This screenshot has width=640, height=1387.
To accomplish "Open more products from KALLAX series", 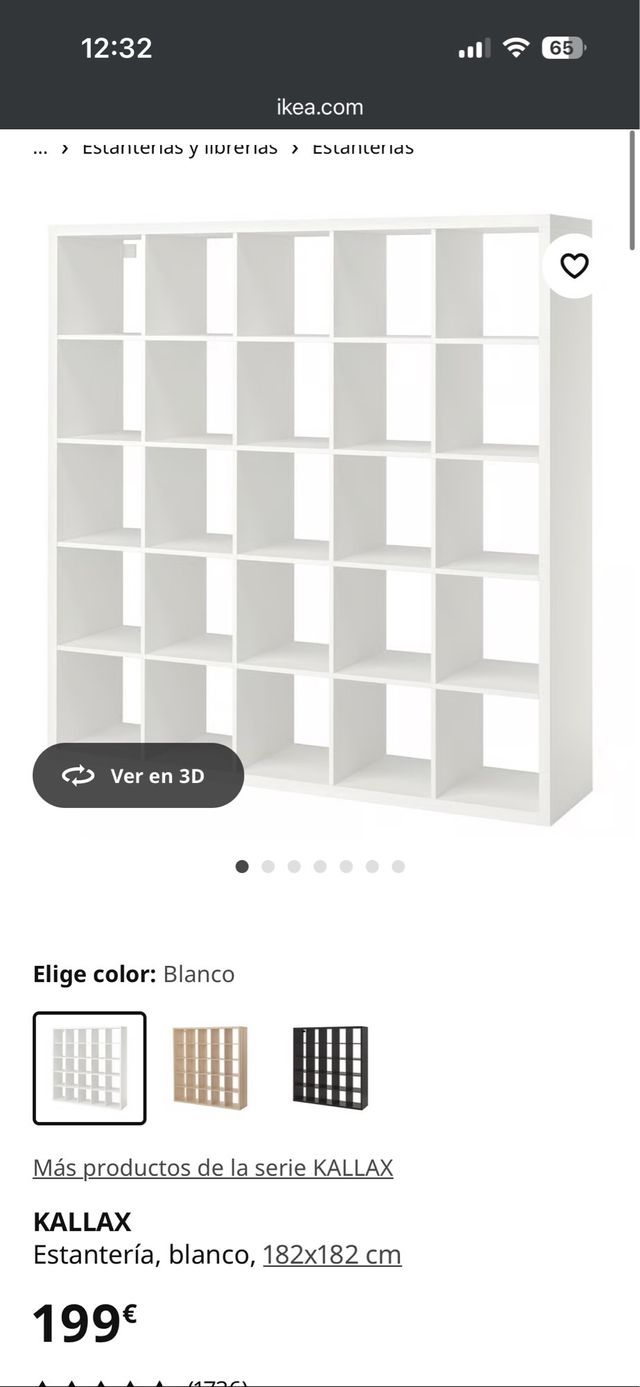I will [x=213, y=1167].
